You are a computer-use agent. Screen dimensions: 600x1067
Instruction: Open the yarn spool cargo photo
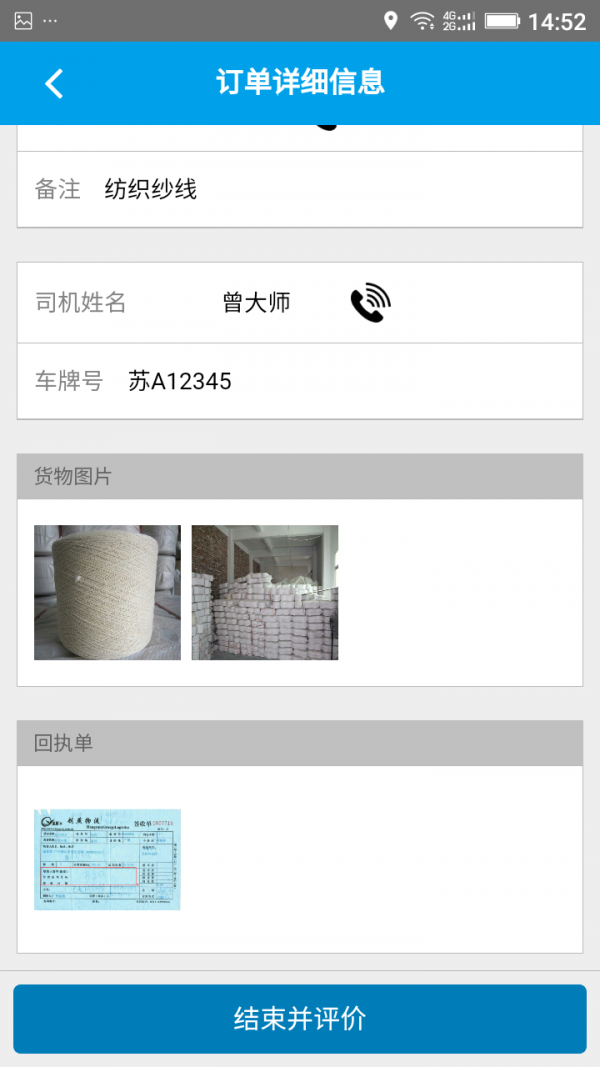pos(107,592)
